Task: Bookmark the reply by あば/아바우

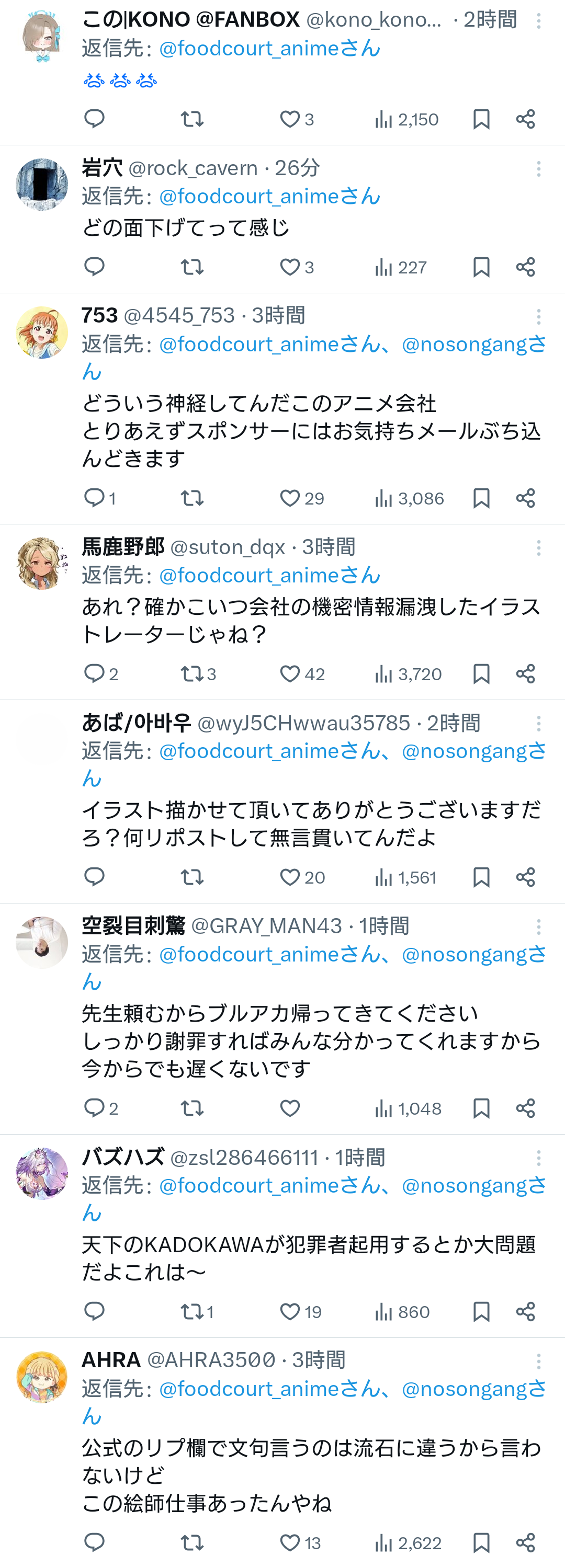Action: pos(481,877)
